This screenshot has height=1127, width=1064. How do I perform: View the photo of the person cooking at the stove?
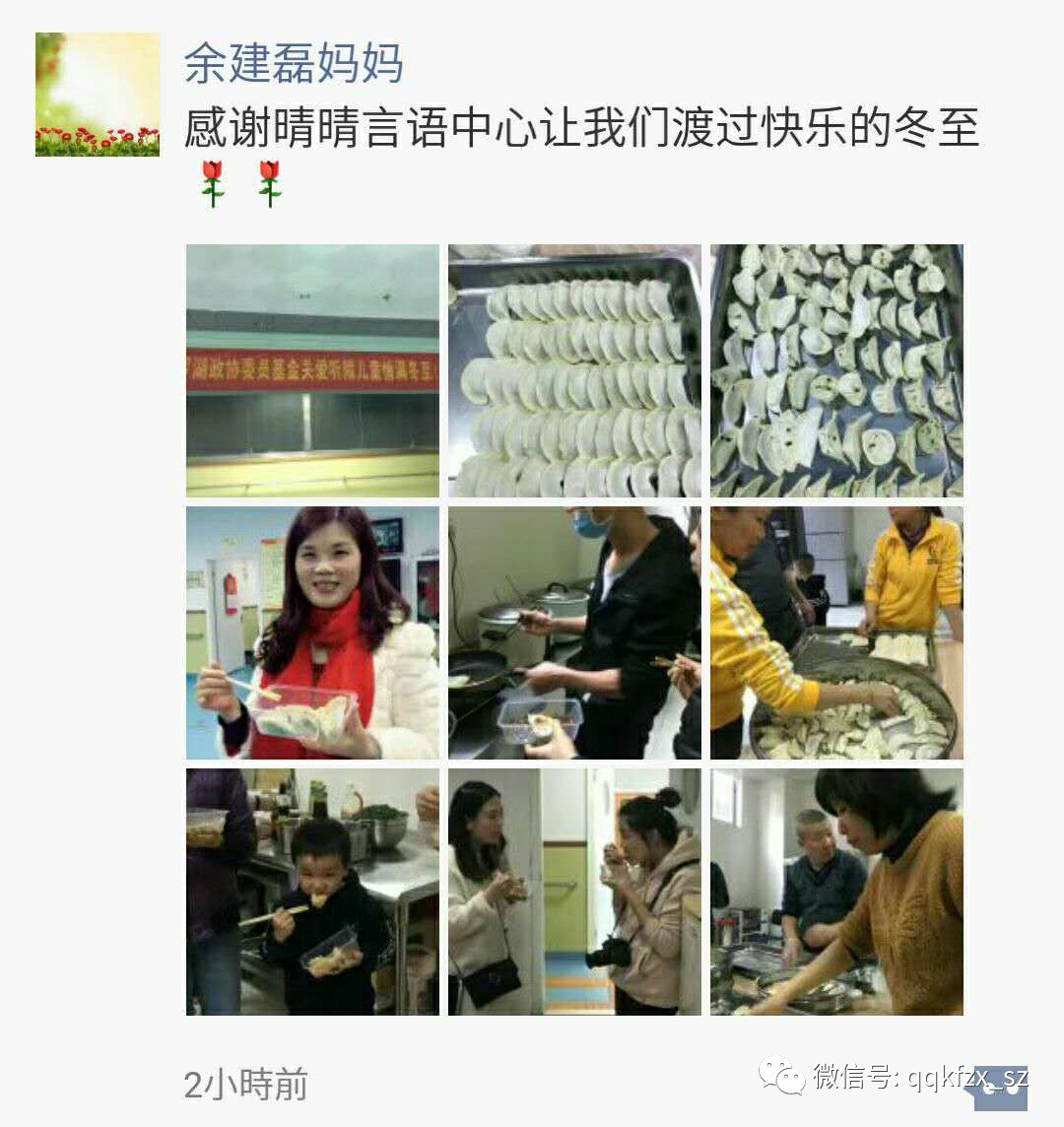(574, 632)
